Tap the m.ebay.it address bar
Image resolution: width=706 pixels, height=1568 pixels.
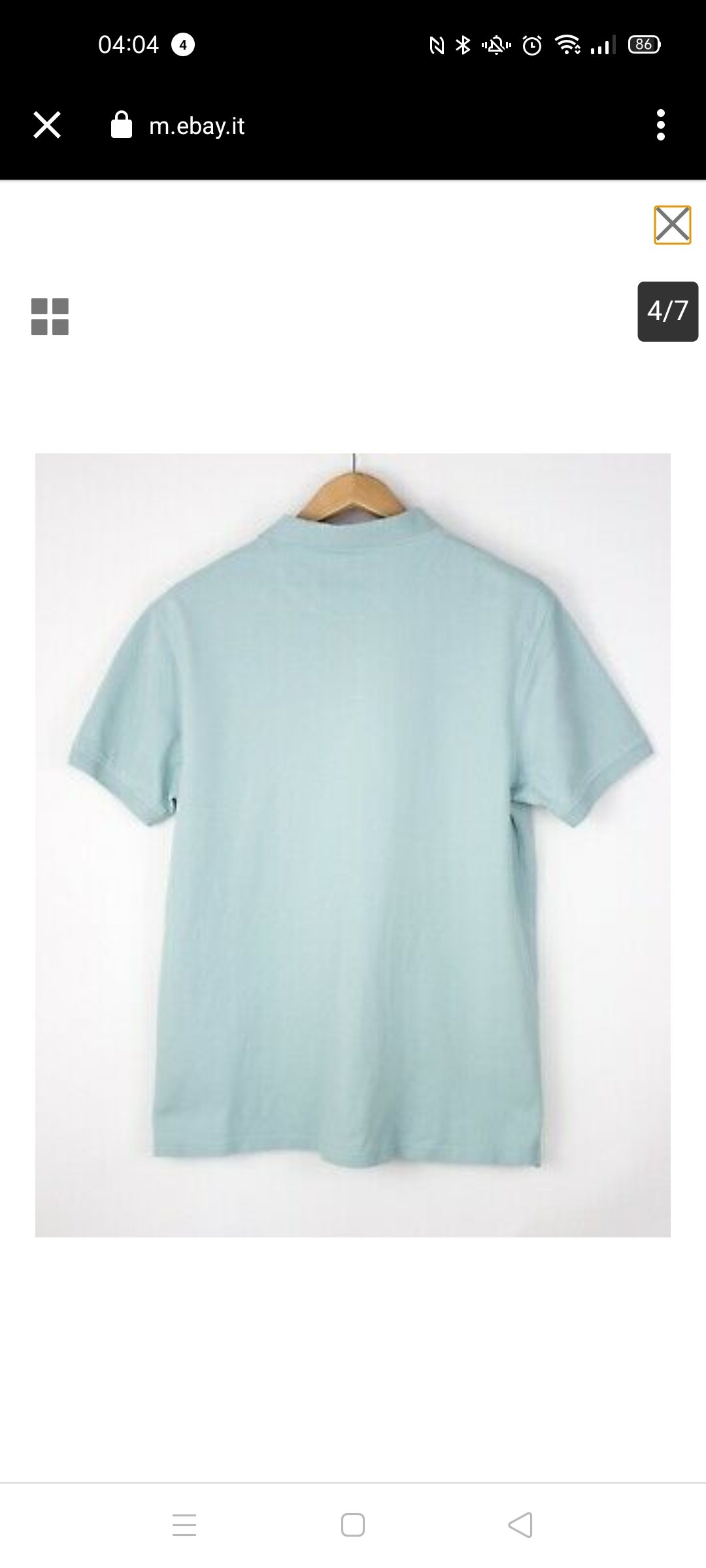(x=197, y=125)
